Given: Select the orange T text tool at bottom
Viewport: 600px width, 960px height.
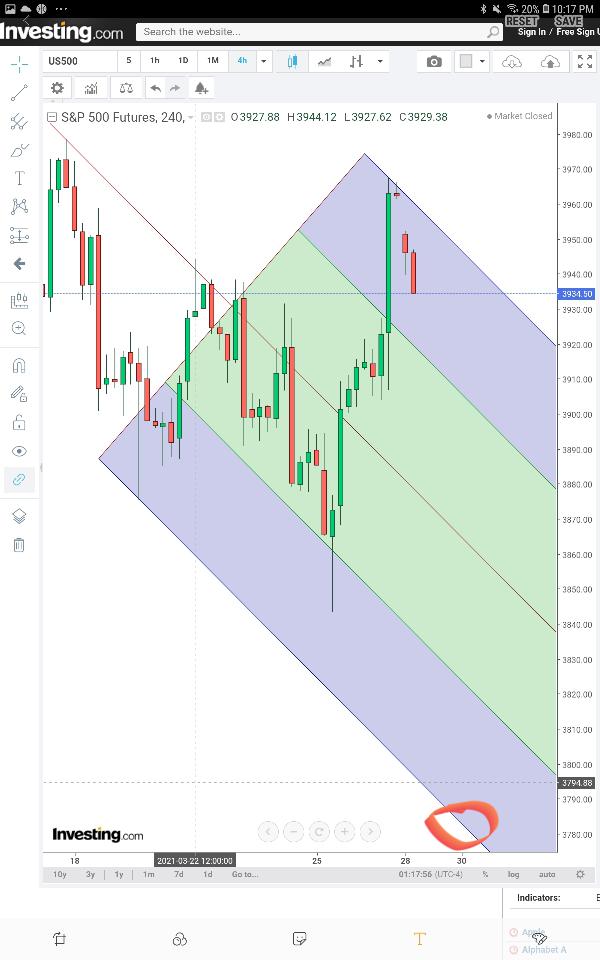Looking at the screenshot, I should tap(419, 938).
